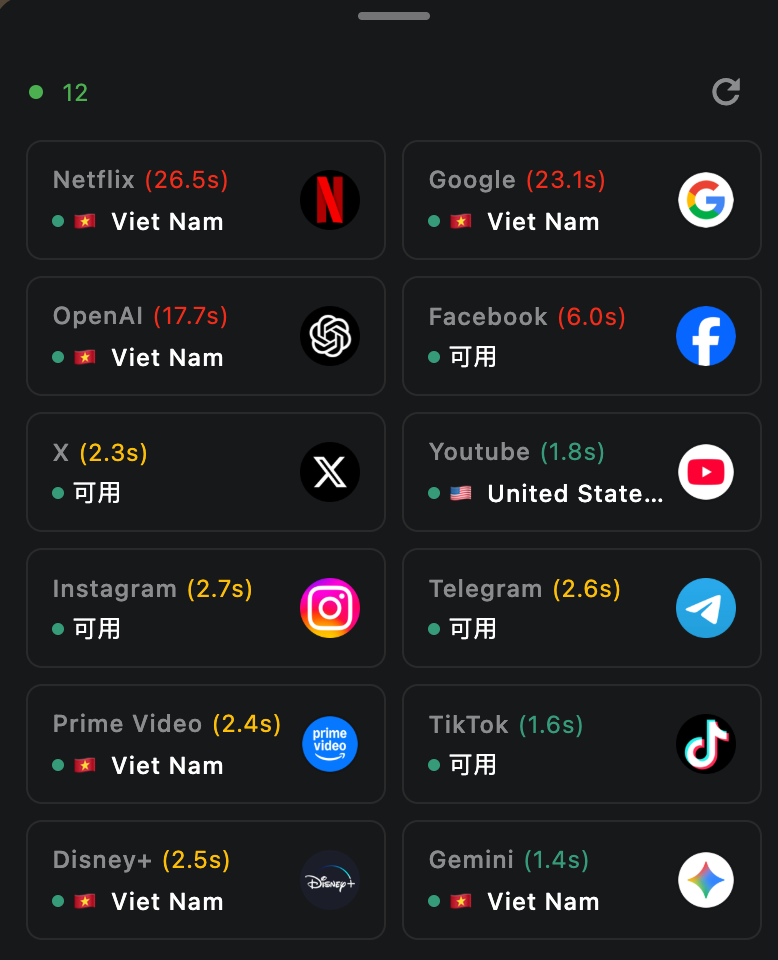
Task: Open the Netflix test card
Action: coord(205,200)
